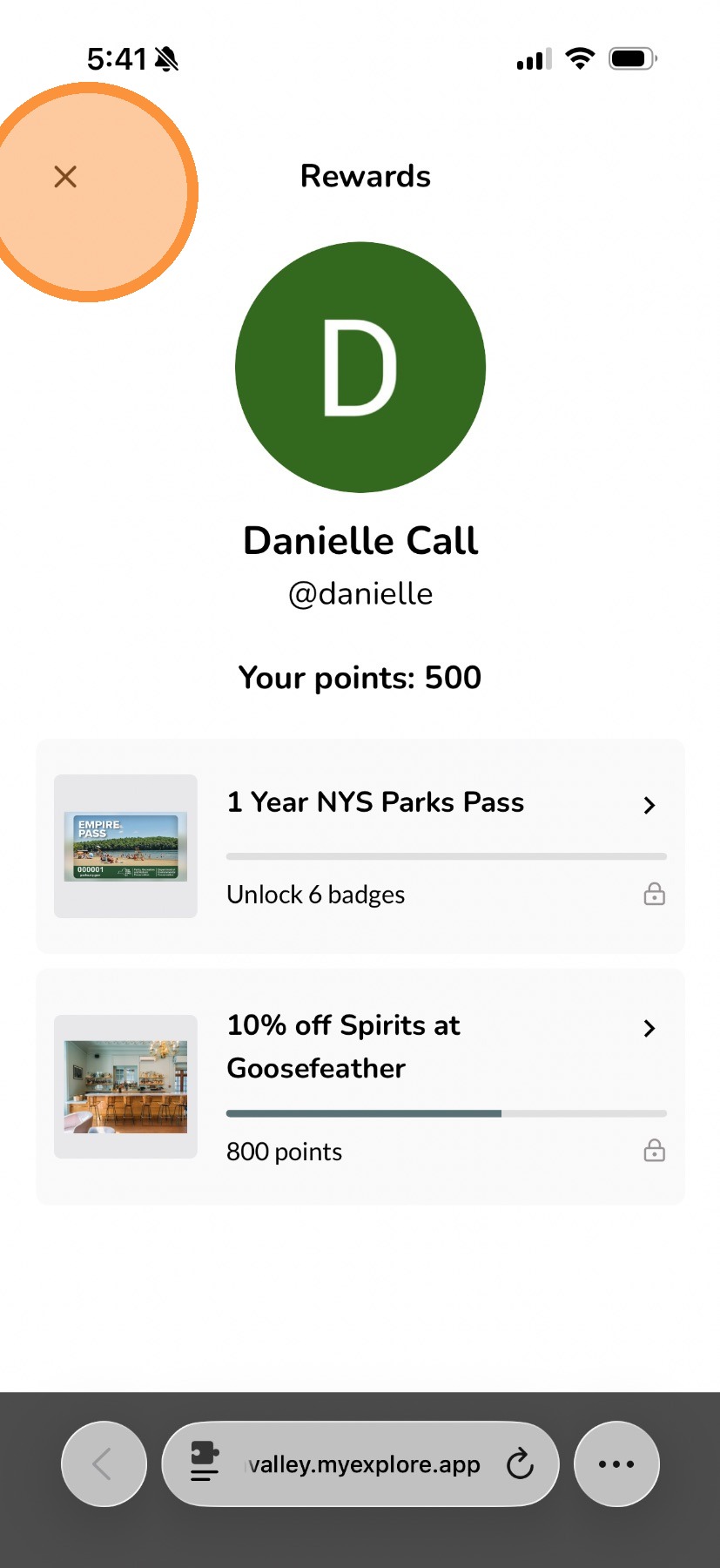
Task: Open the 1 Year NYS Parks Pass reward
Action: [x=374, y=802]
